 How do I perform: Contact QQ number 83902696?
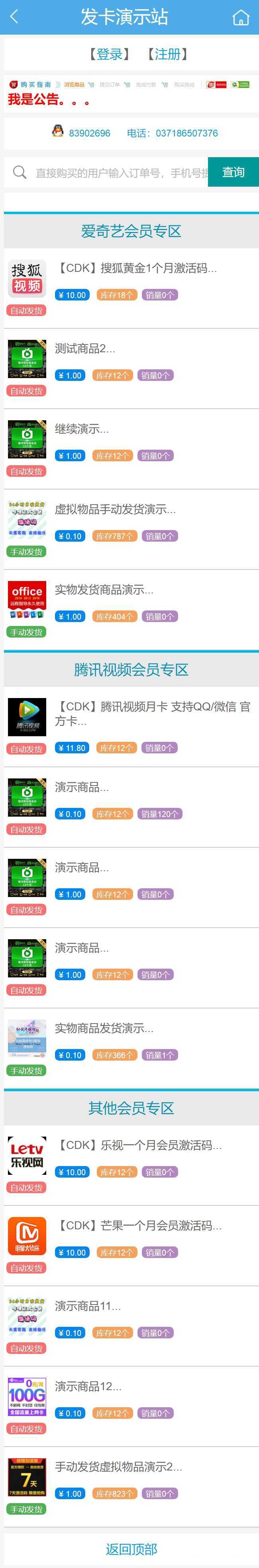(89, 133)
